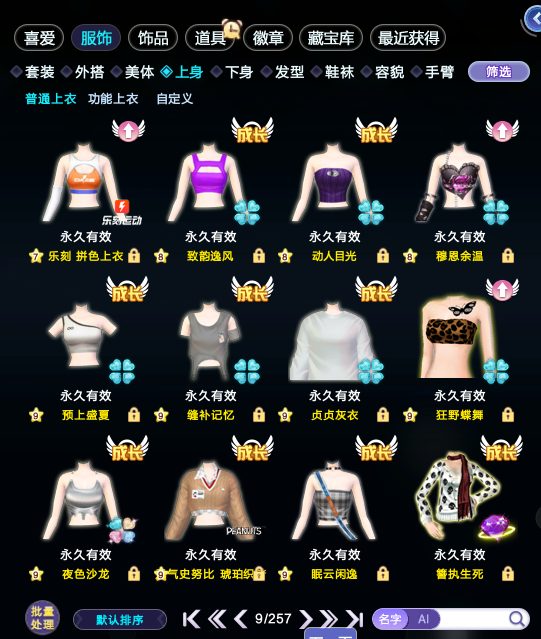Show the 最近获得 items tab

(408, 38)
